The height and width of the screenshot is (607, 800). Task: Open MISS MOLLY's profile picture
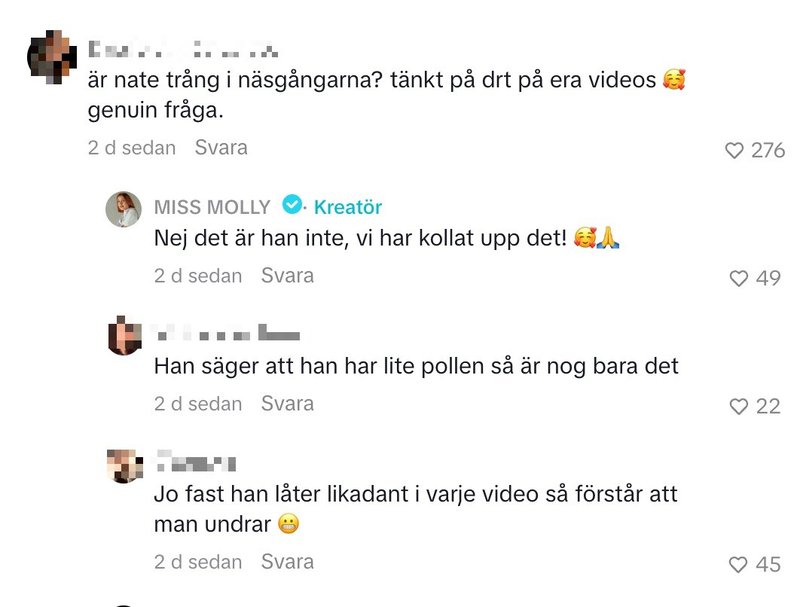pos(124,208)
